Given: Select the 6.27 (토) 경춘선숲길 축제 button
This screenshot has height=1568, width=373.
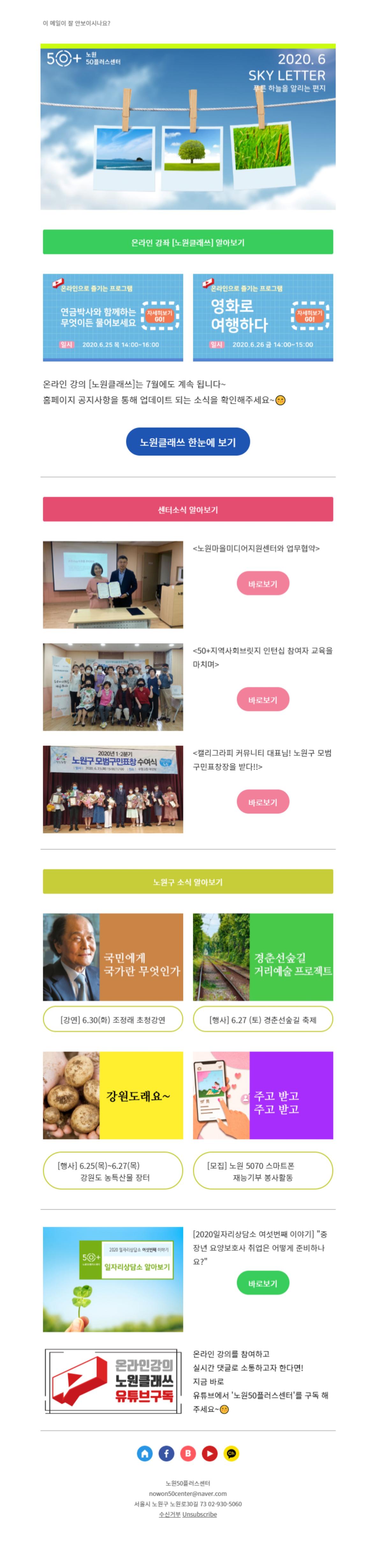Looking at the screenshot, I should point(262,1020).
